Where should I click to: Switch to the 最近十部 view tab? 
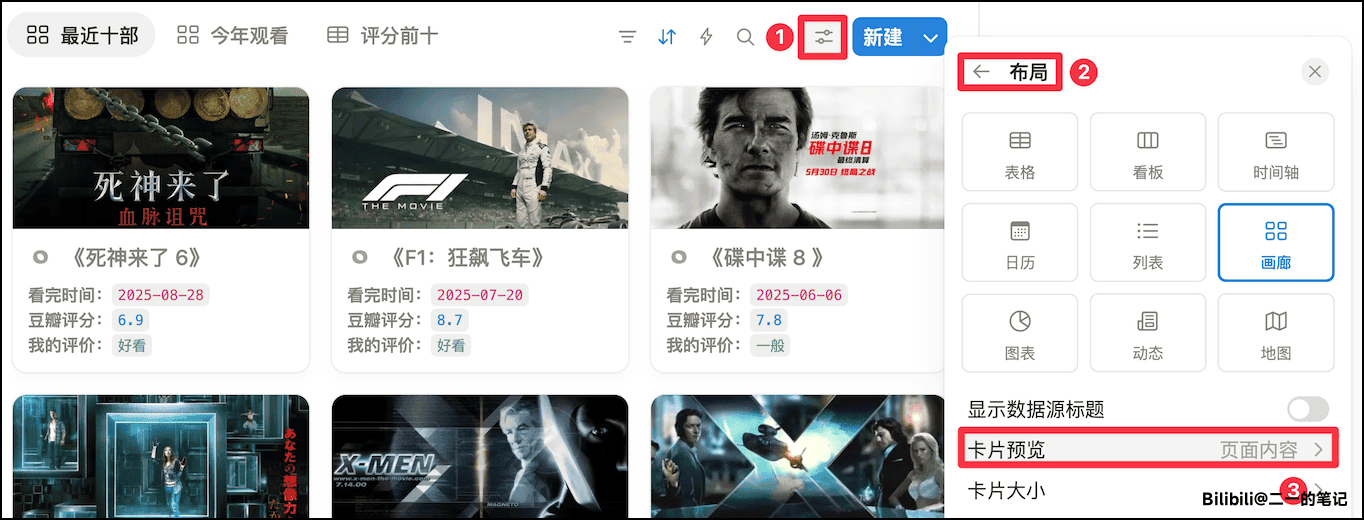click(81, 36)
